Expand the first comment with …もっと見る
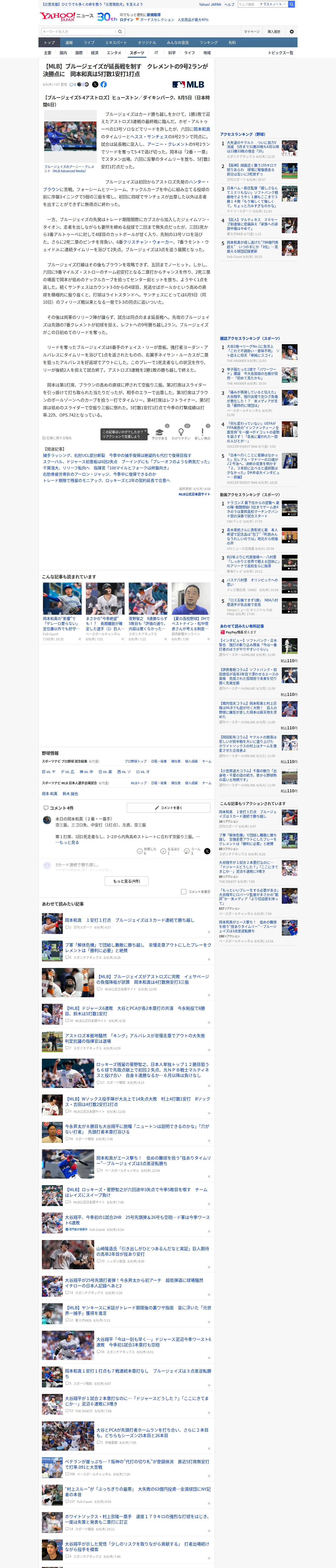 (67, 843)
